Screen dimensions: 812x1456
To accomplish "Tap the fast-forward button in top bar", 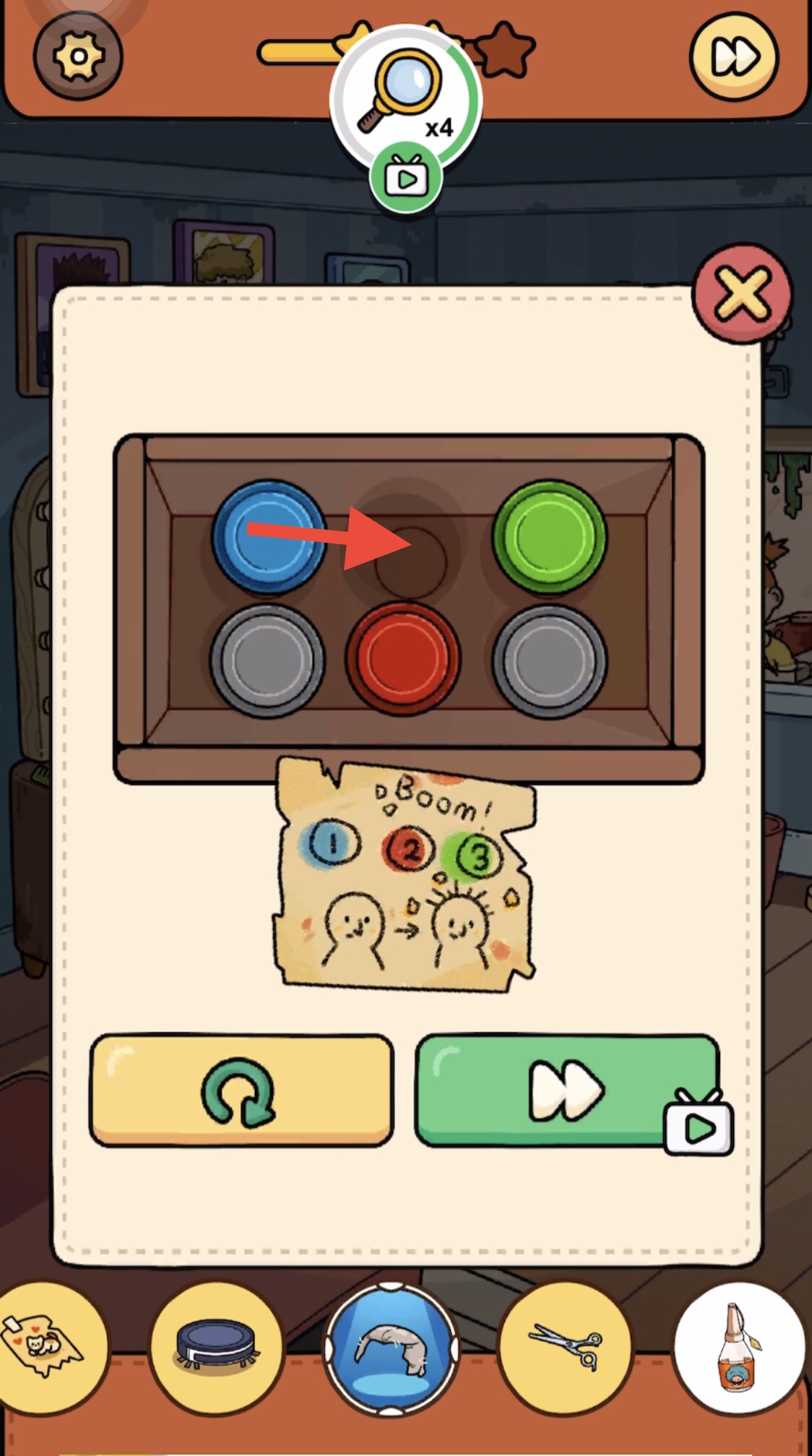I will 734,56.
